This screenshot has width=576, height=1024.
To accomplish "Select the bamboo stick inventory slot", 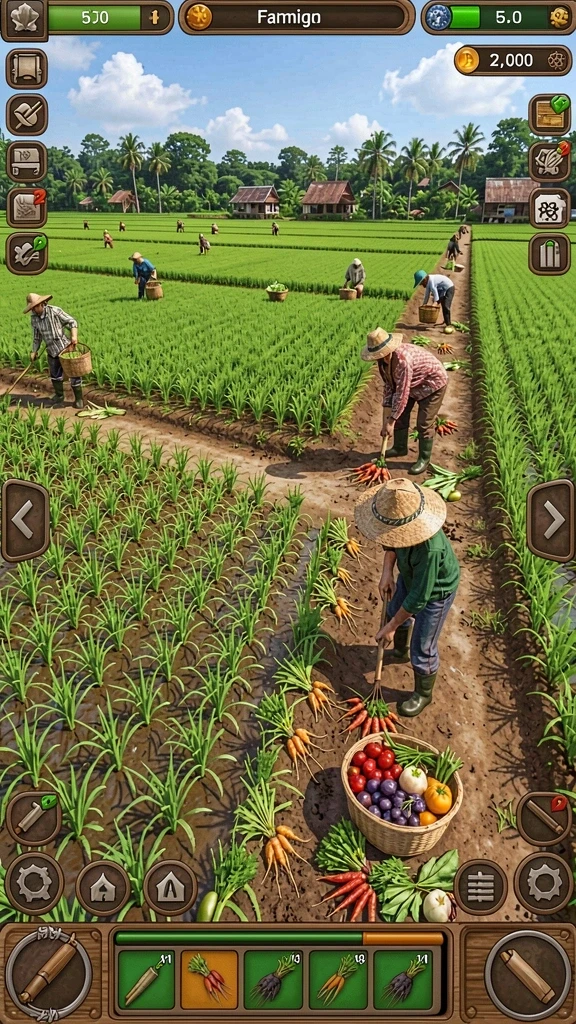I will 146,980.
